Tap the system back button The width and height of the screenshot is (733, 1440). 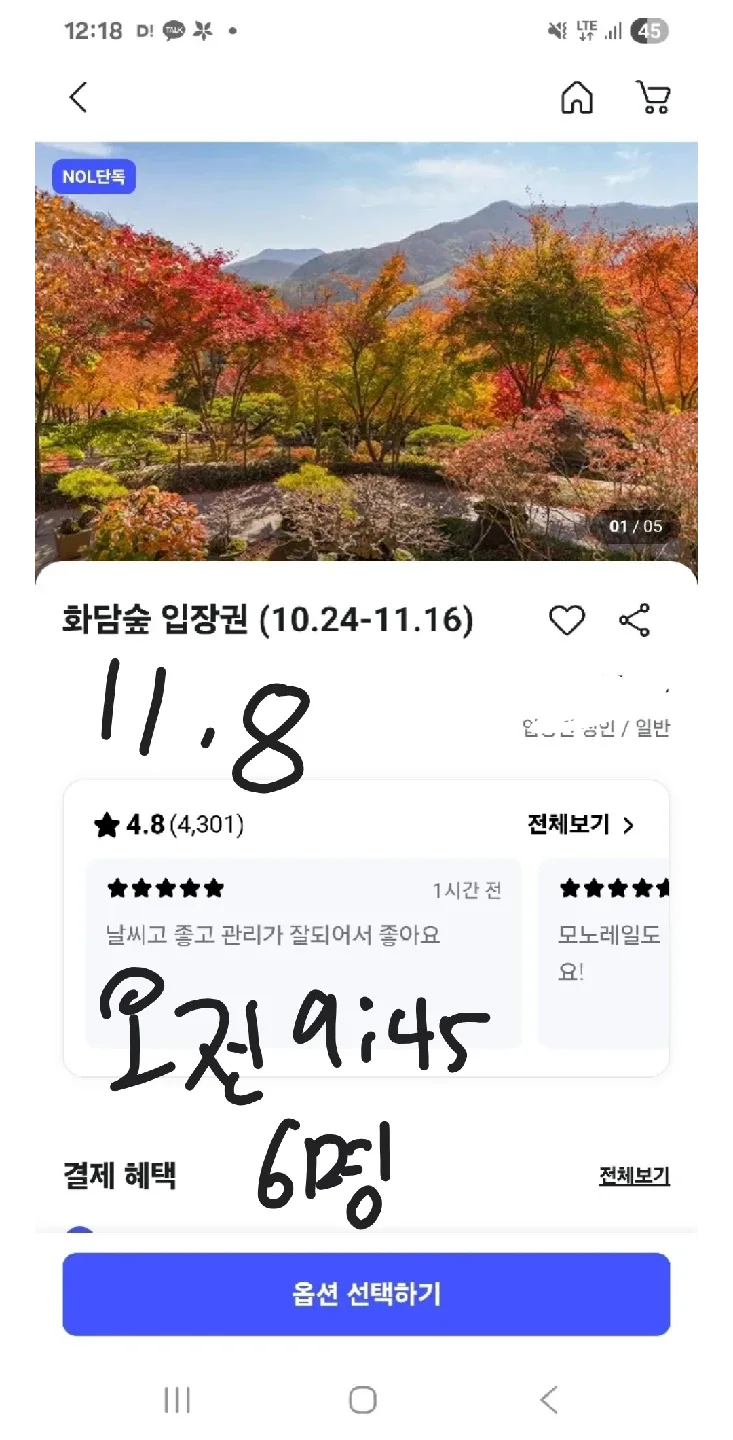point(548,1400)
